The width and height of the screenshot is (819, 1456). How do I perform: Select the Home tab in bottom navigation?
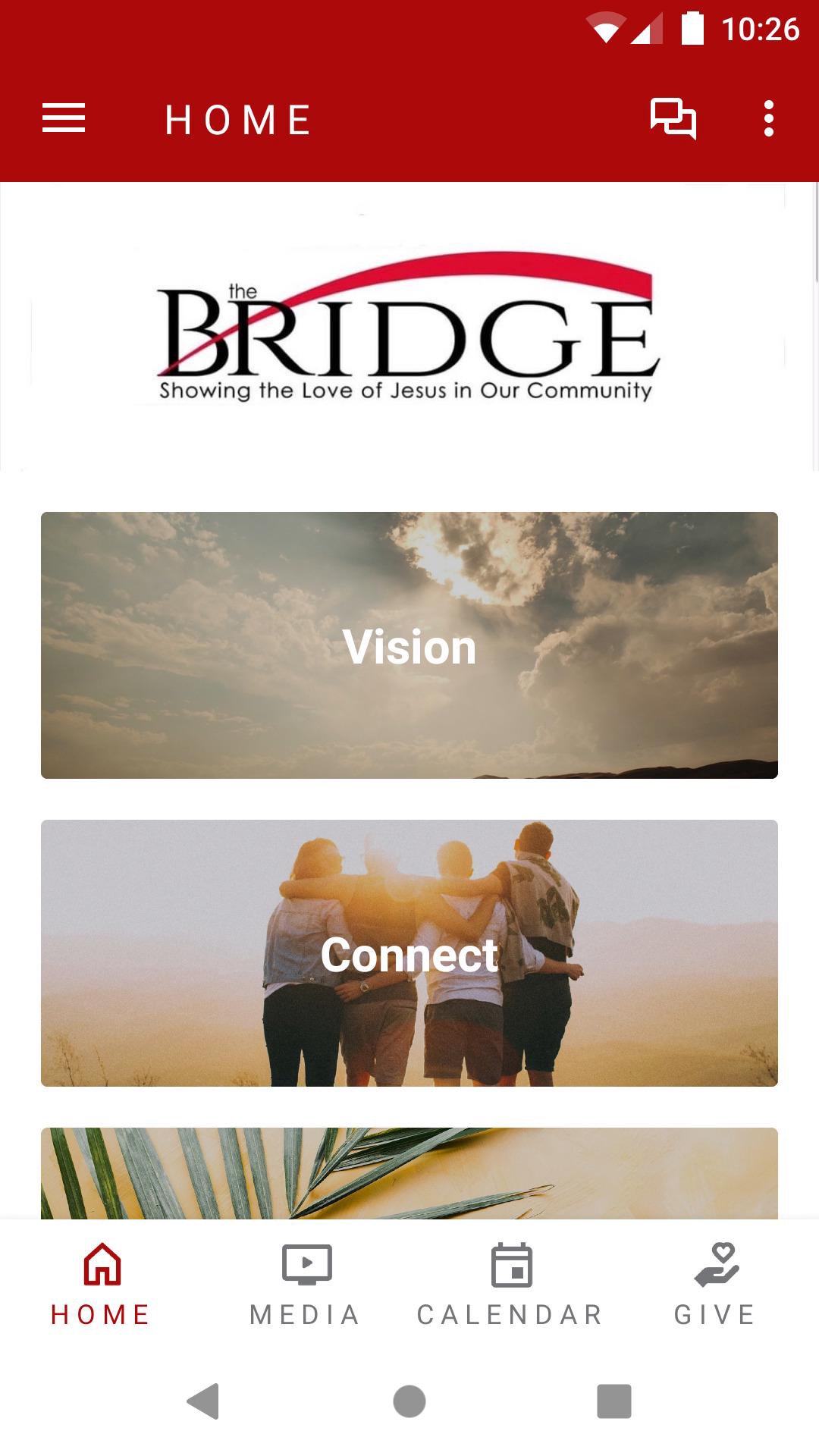pyautogui.click(x=102, y=1285)
